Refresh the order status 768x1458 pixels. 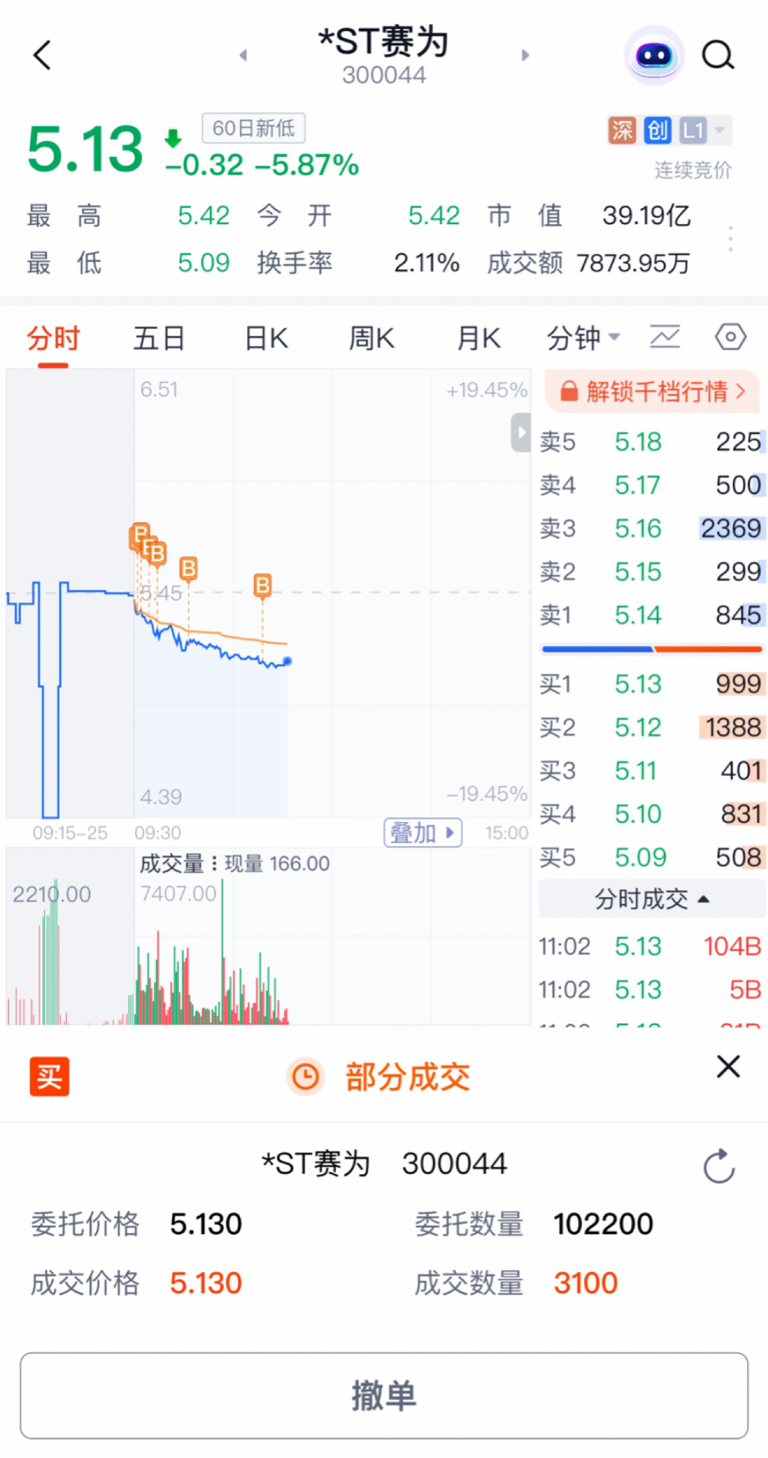[x=719, y=1166]
